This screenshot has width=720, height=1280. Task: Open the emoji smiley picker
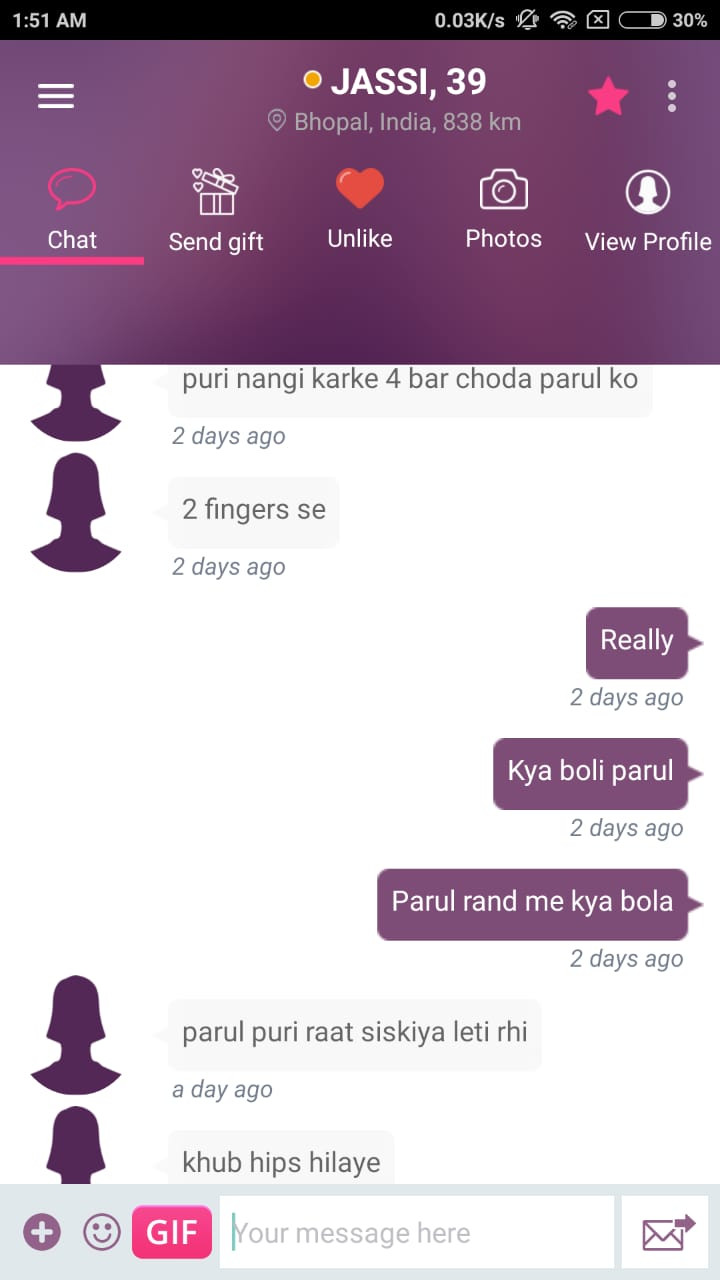pos(101,1232)
